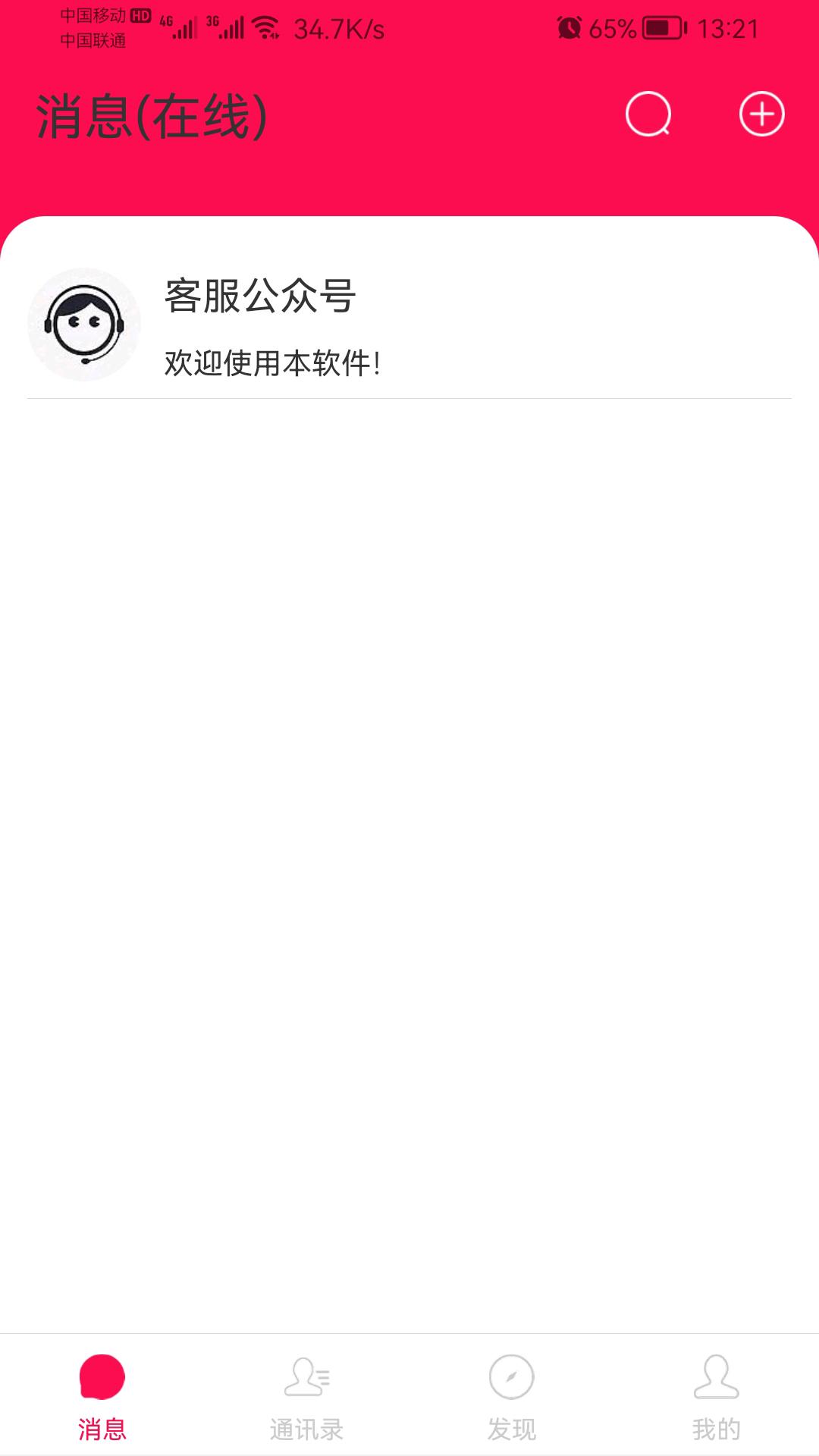Tap the plus icon to add
Viewport: 819px width, 1456px height.
tap(761, 115)
